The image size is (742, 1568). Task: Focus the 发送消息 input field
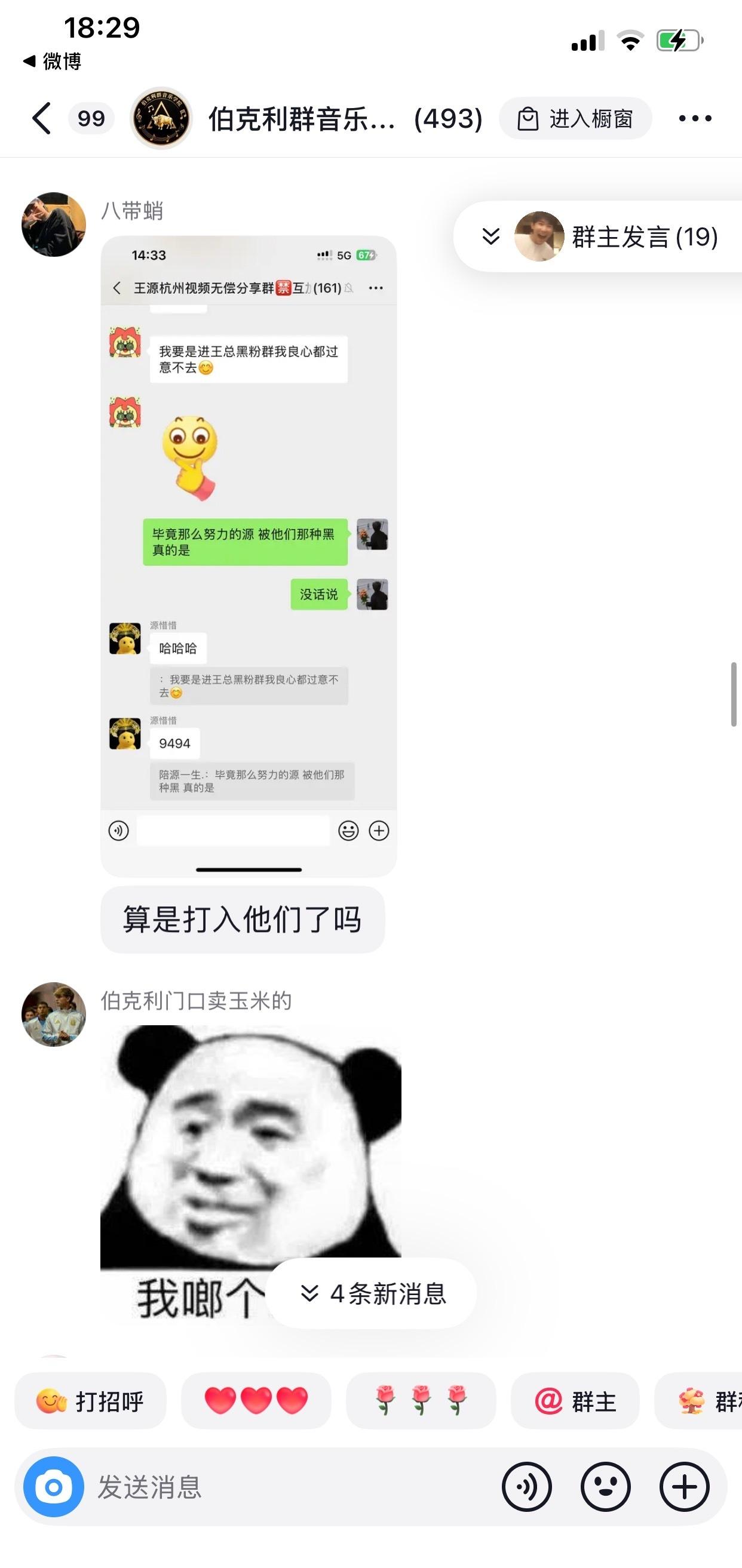pos(292,1487)
